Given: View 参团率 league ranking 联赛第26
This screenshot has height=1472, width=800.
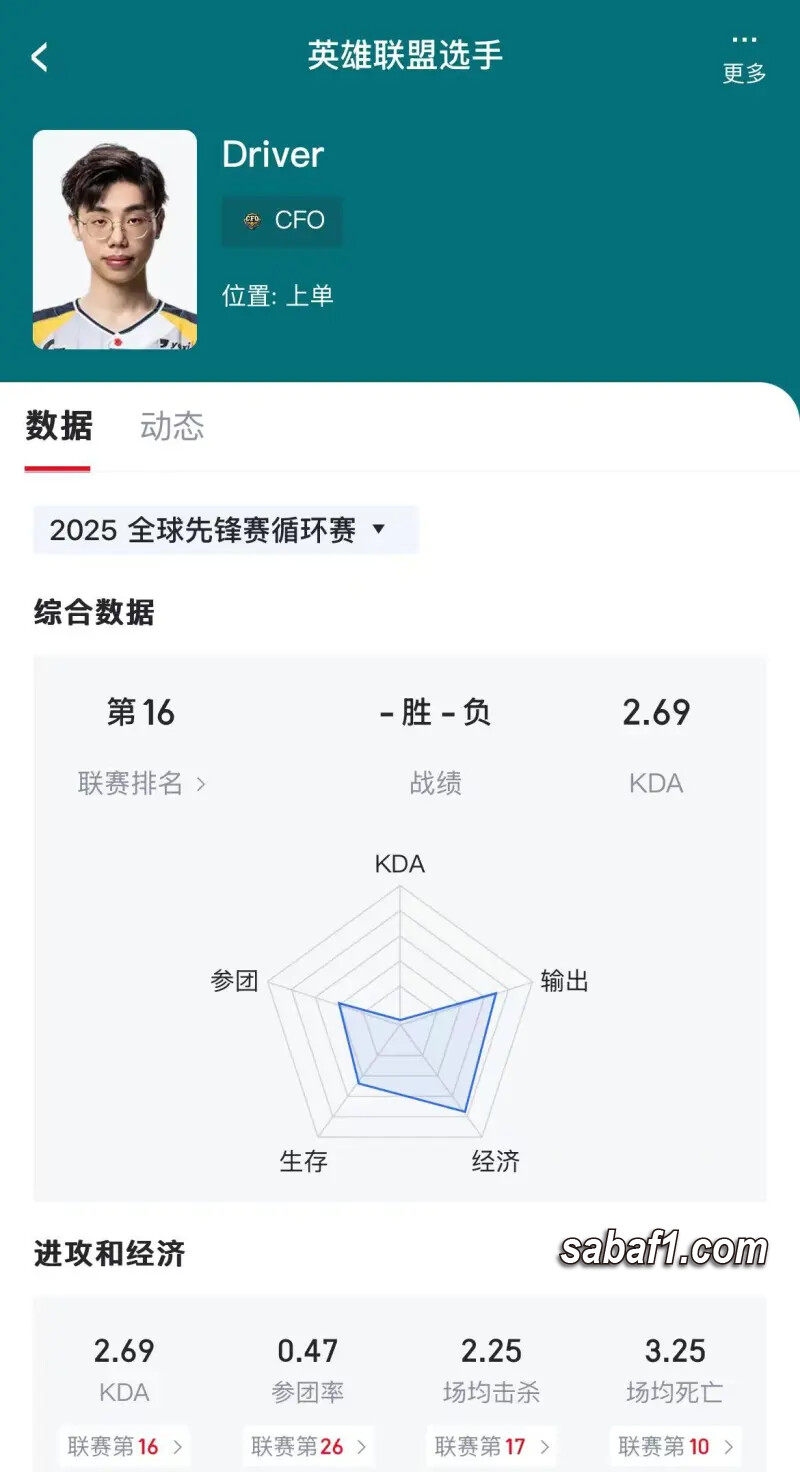Looking at the screenshot, I should point(308,1446).
